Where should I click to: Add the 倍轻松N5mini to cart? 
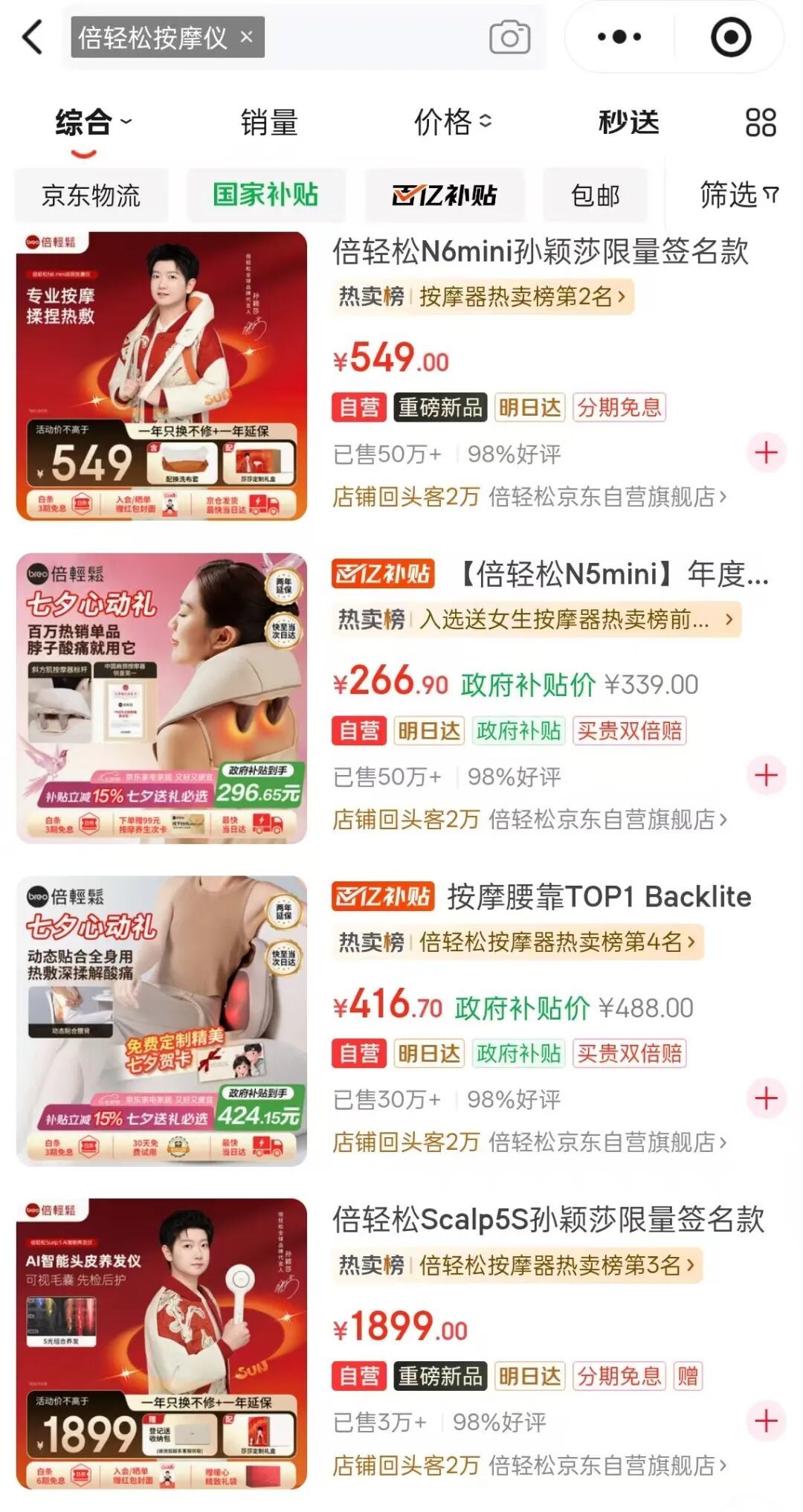pos(766,775)
